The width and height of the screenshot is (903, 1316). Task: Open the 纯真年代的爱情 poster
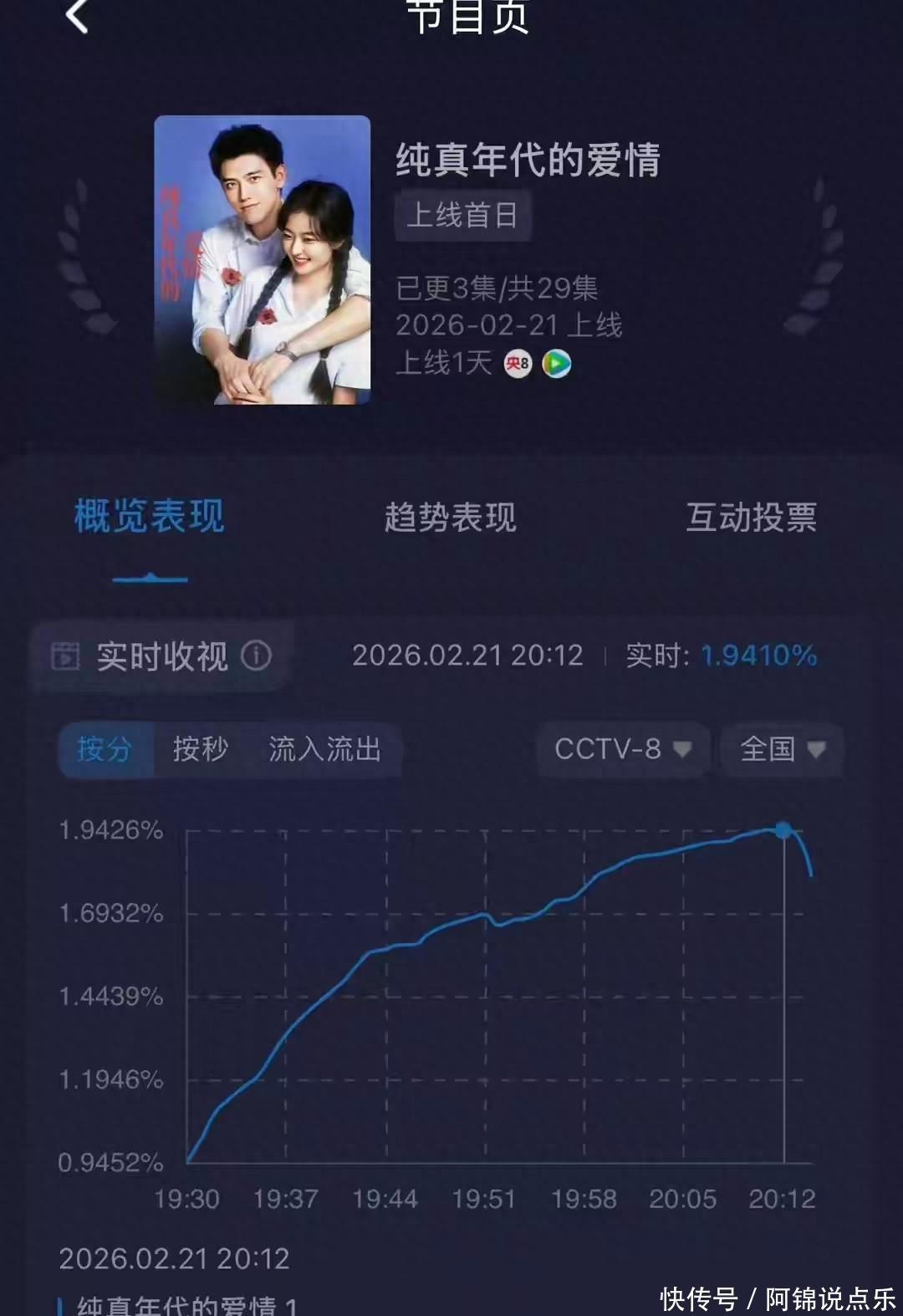pos(263,260)
